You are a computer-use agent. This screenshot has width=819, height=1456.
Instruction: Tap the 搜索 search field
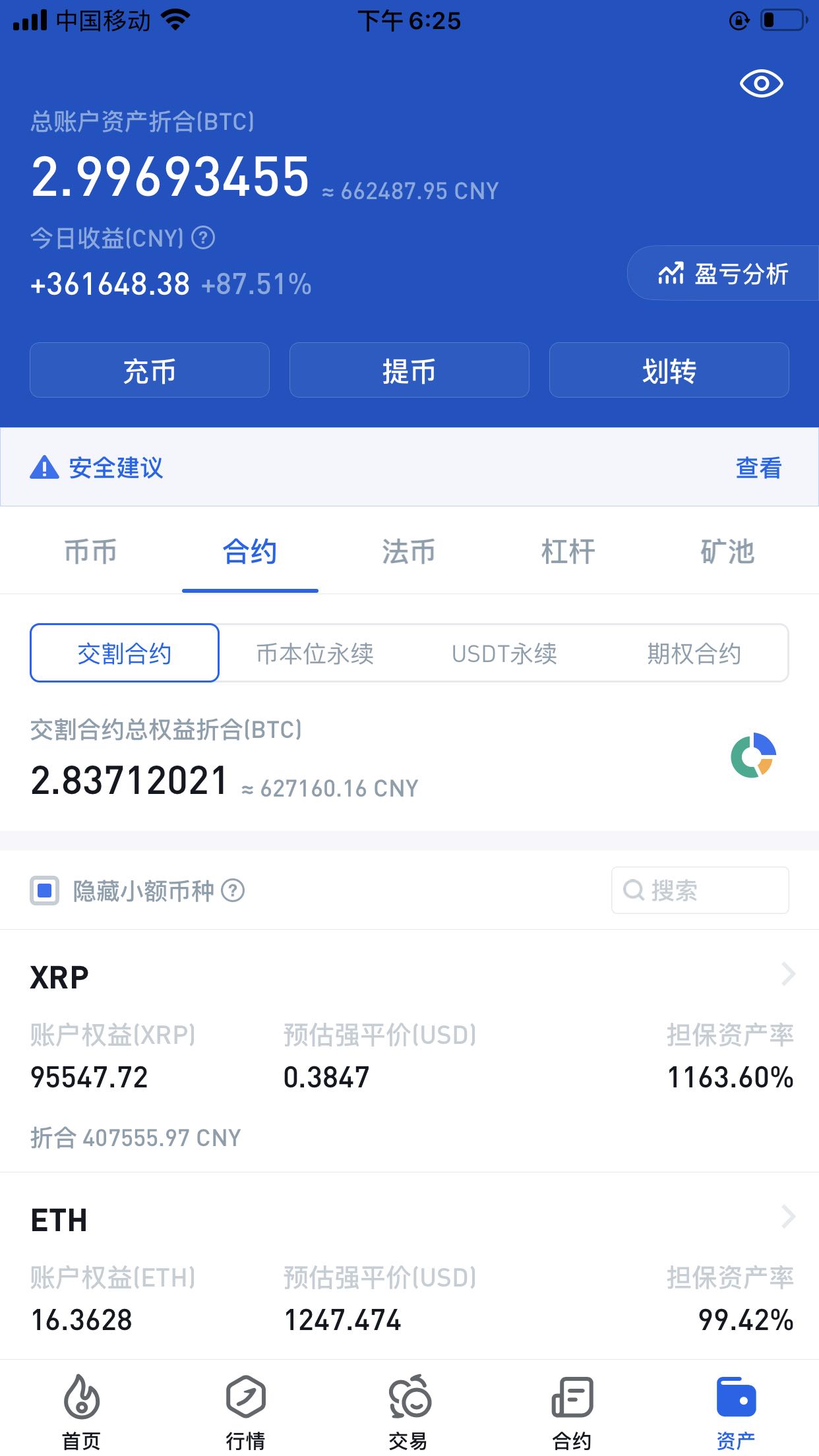click(700, 891)
